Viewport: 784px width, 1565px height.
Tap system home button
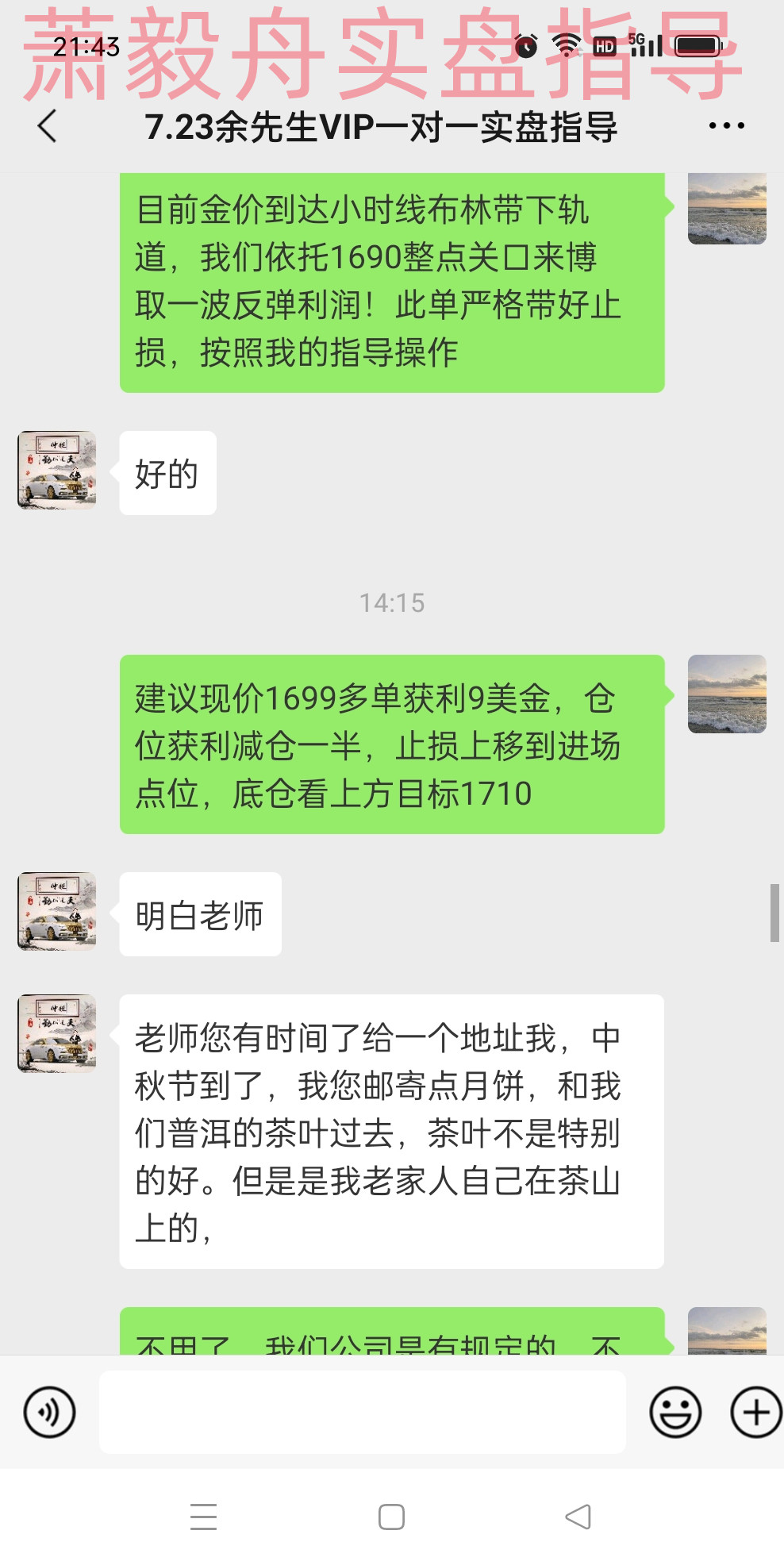391,1517
